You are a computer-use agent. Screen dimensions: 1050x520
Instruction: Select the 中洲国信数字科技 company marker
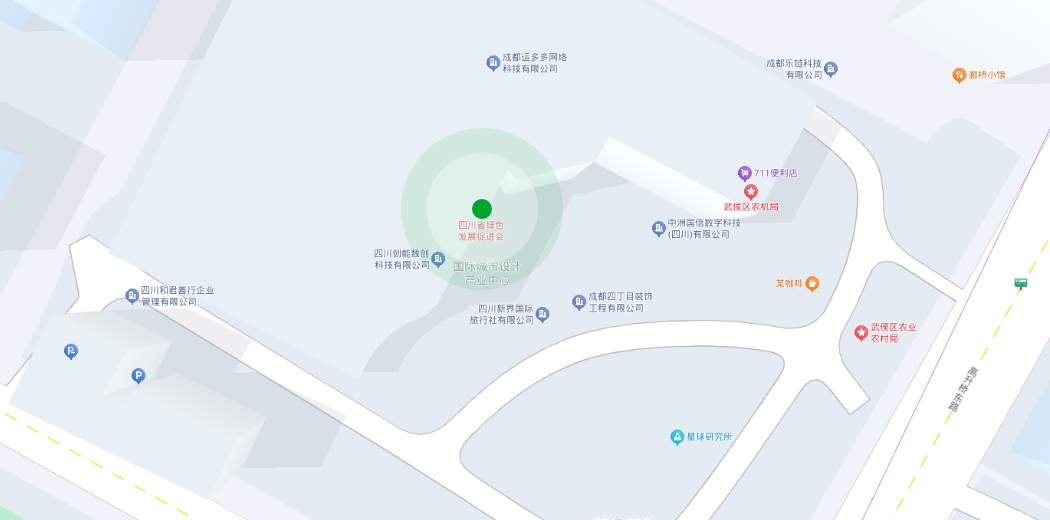(x=659, y=229)
